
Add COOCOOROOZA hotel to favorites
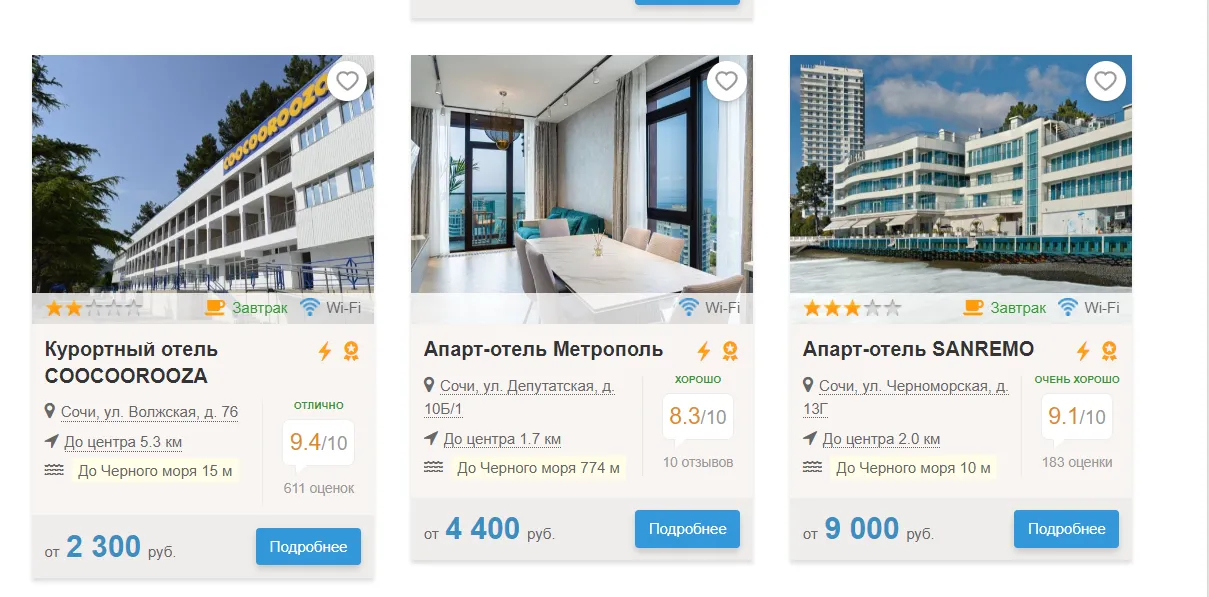pos(347,81)
